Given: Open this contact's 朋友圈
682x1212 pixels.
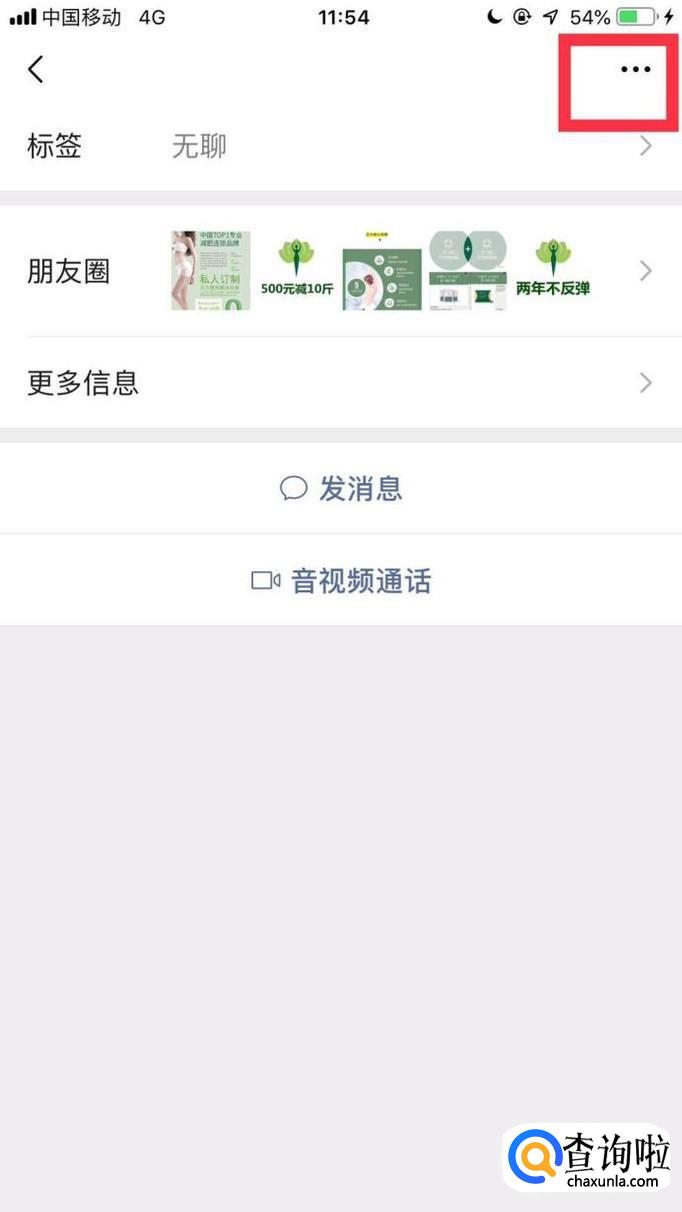Looking at the screenshot, I should point(340,271).
